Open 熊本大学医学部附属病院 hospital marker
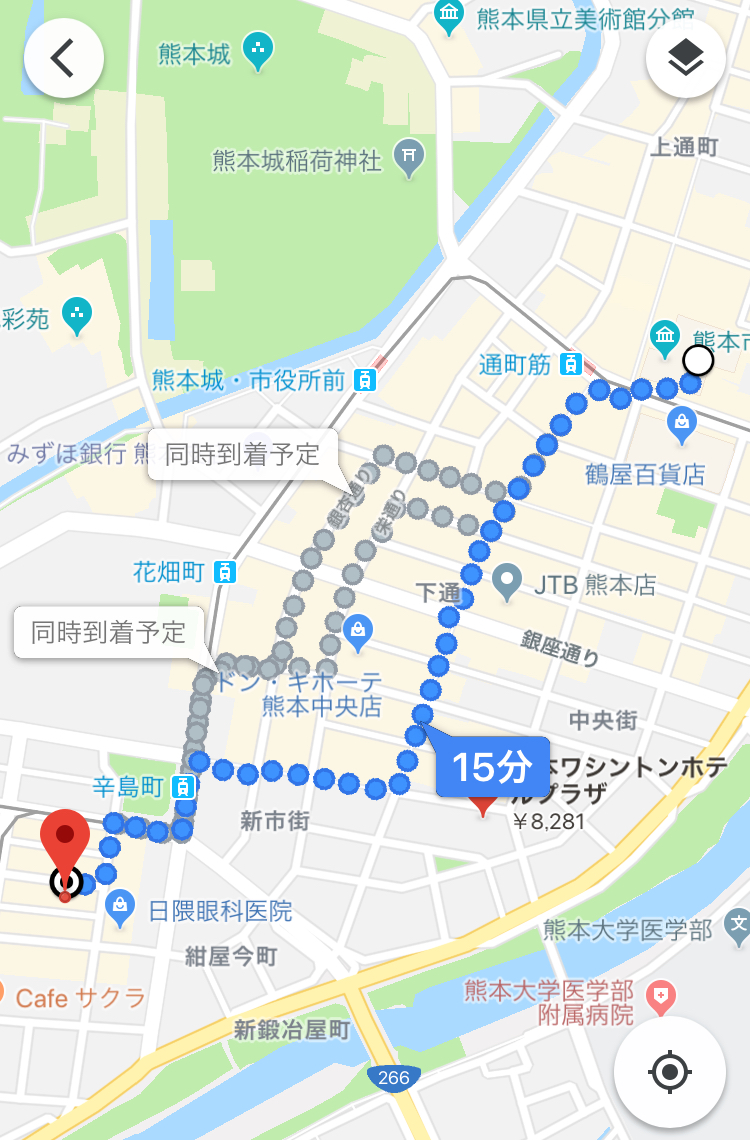The width and height of the screenshot is (750, 1140). pyautogui.click(x=659, y=995)
